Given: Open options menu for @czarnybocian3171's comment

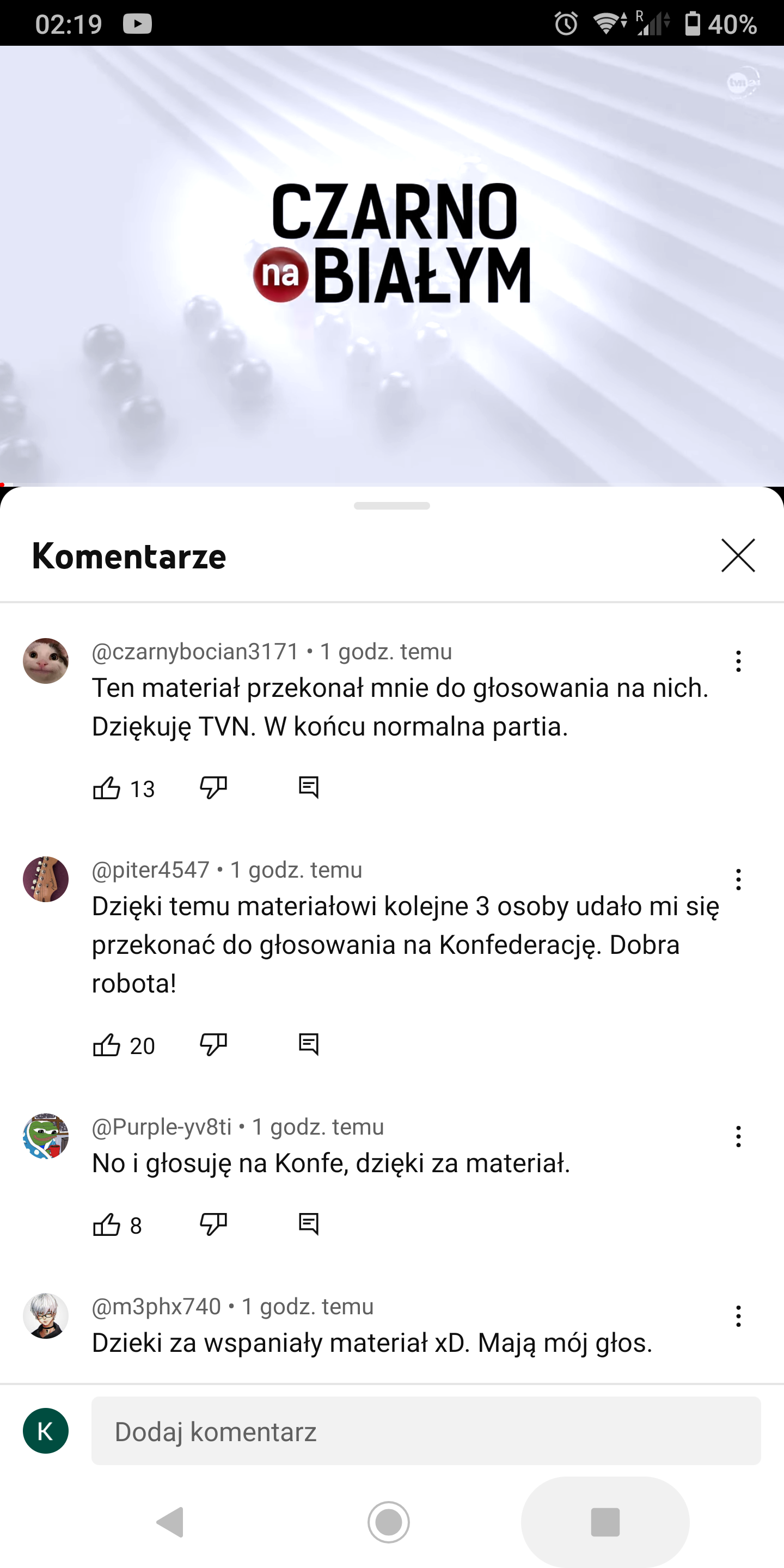Looking at the screenshot, I should pyautogui.click(x=738, y=661).
